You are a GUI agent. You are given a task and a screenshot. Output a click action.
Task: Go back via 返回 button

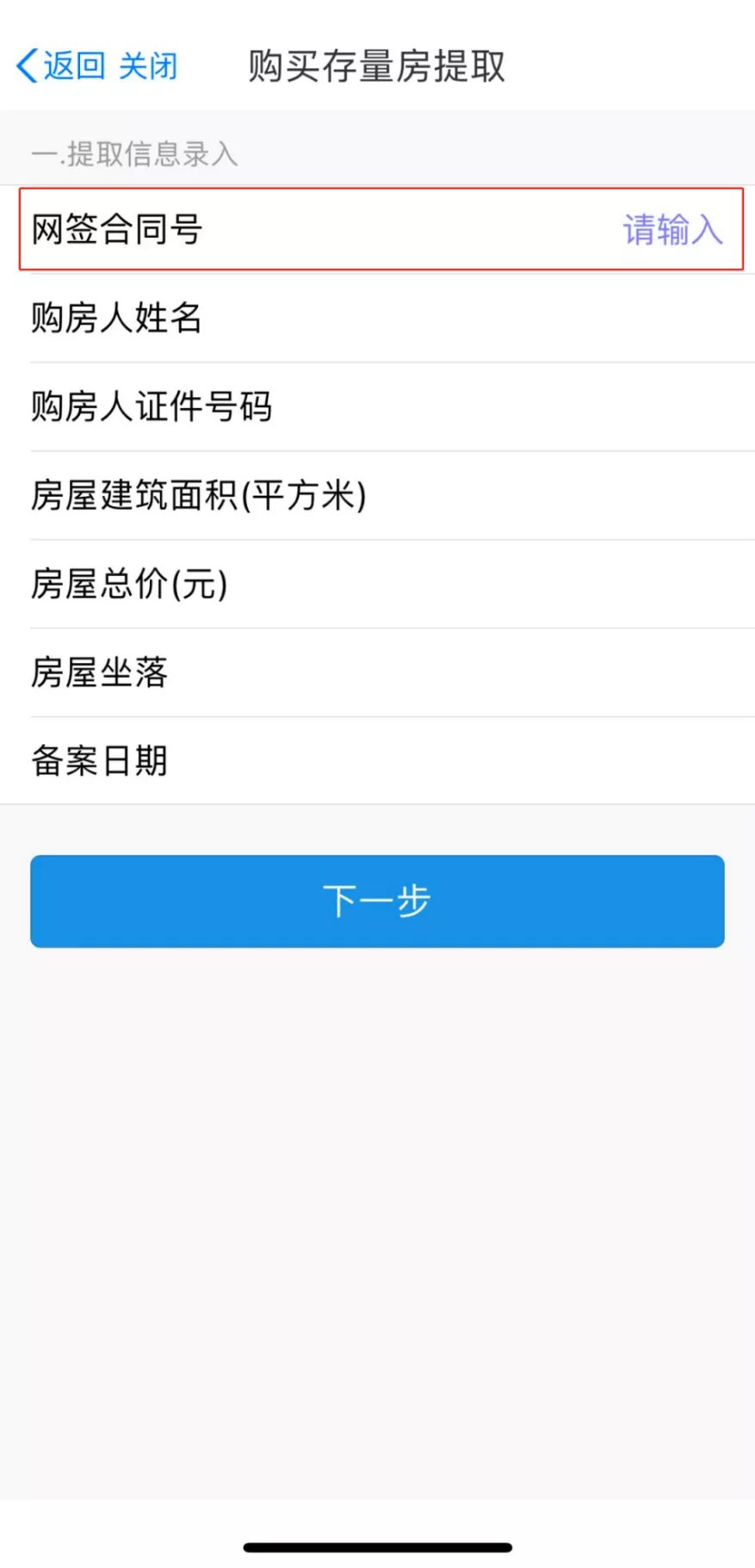[x=62, y=66]
